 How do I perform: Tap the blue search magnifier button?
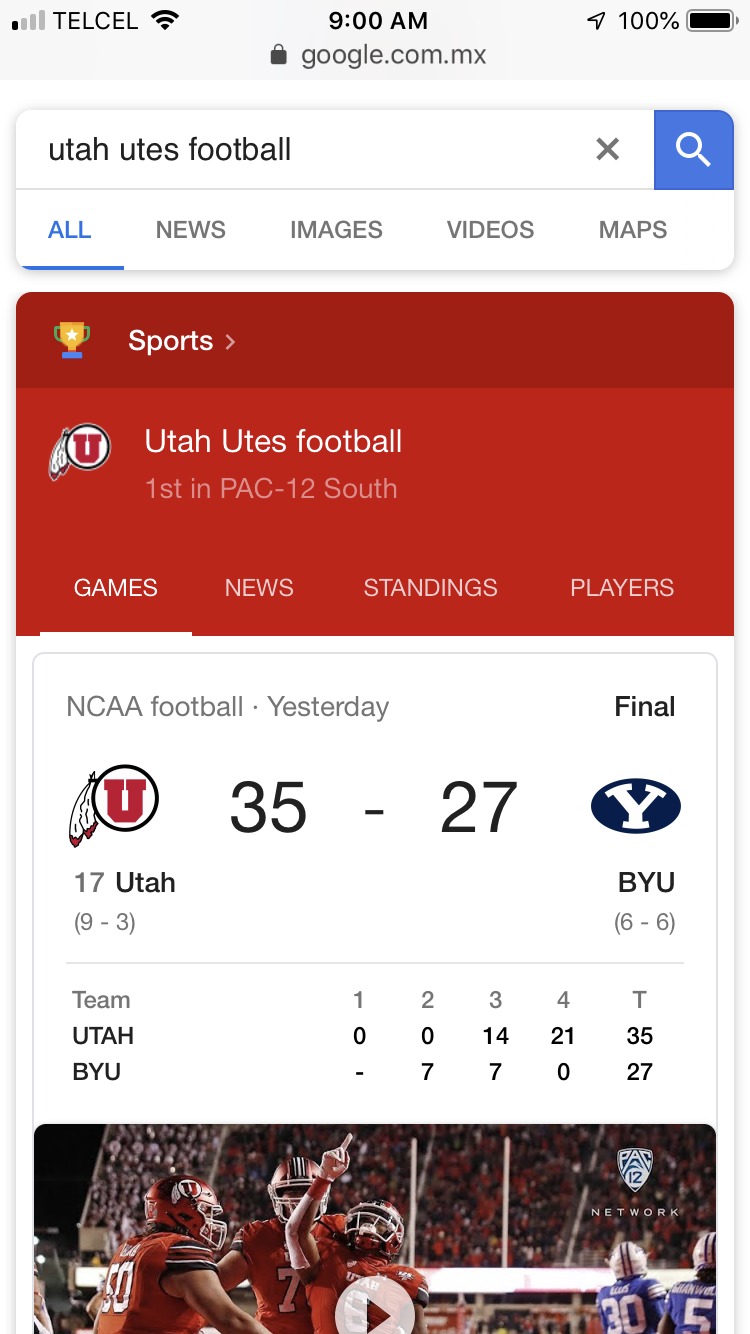pyautogui.click(x=693, y=150)
